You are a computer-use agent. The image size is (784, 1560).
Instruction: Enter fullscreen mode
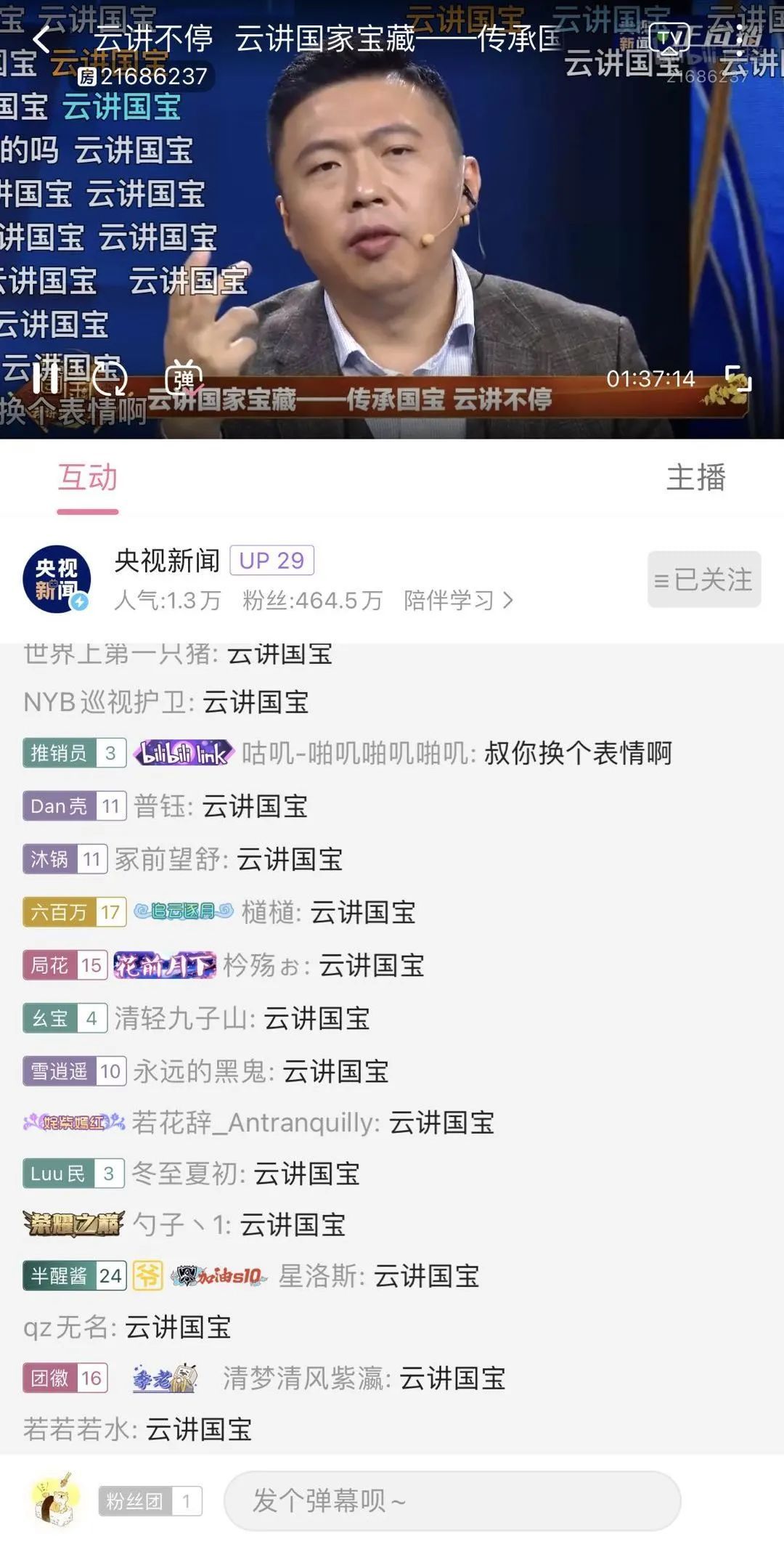click(x=738, y=378)
